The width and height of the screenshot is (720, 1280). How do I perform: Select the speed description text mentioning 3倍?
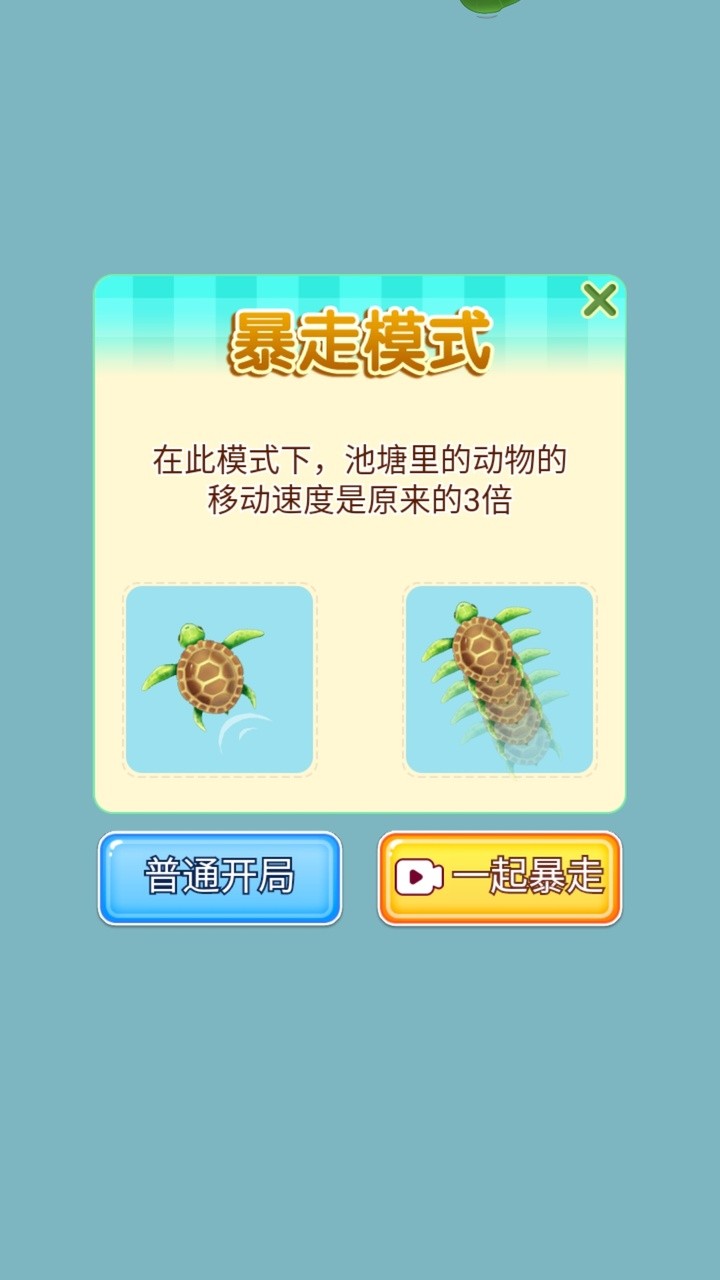pyautogui.click(x=360, y=480)
